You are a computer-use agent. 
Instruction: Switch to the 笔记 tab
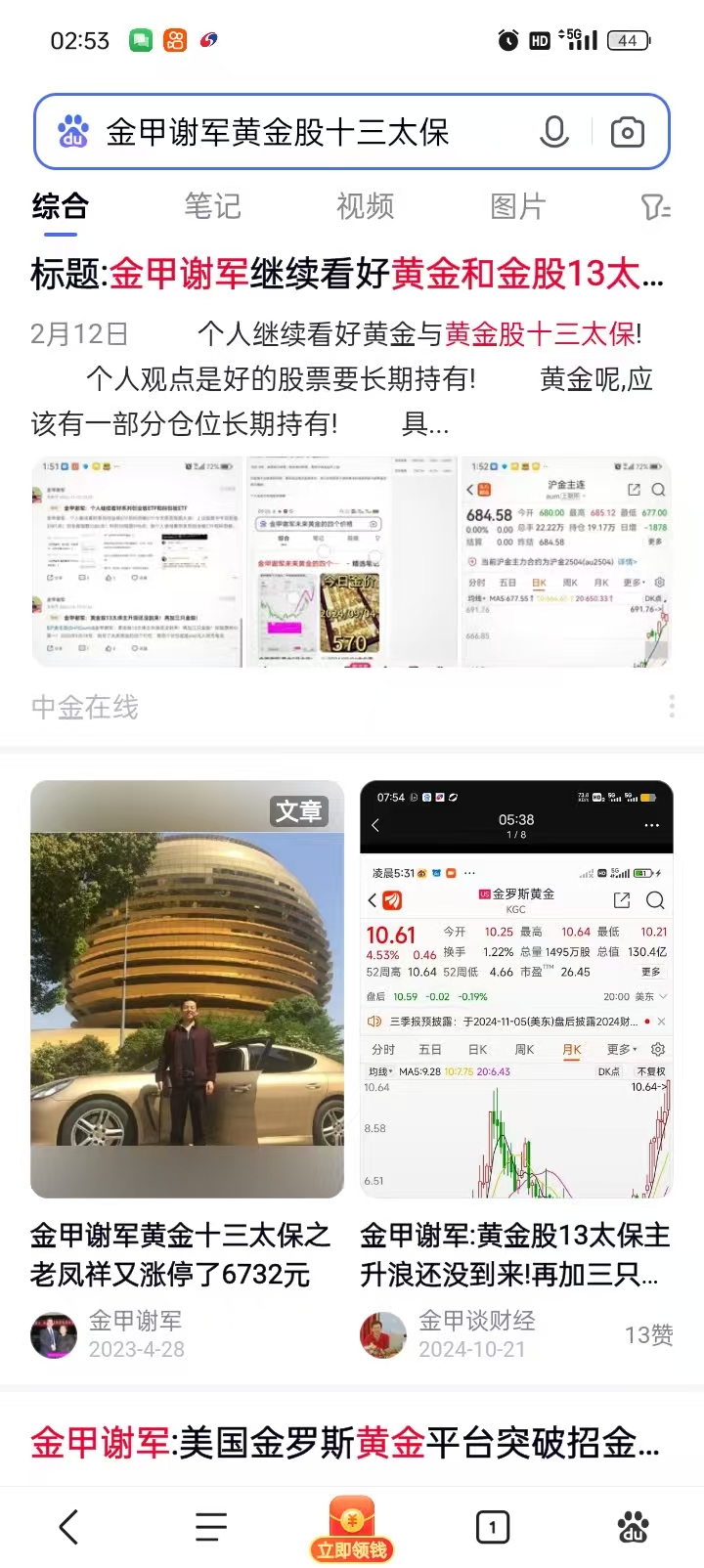pos(212,206)
